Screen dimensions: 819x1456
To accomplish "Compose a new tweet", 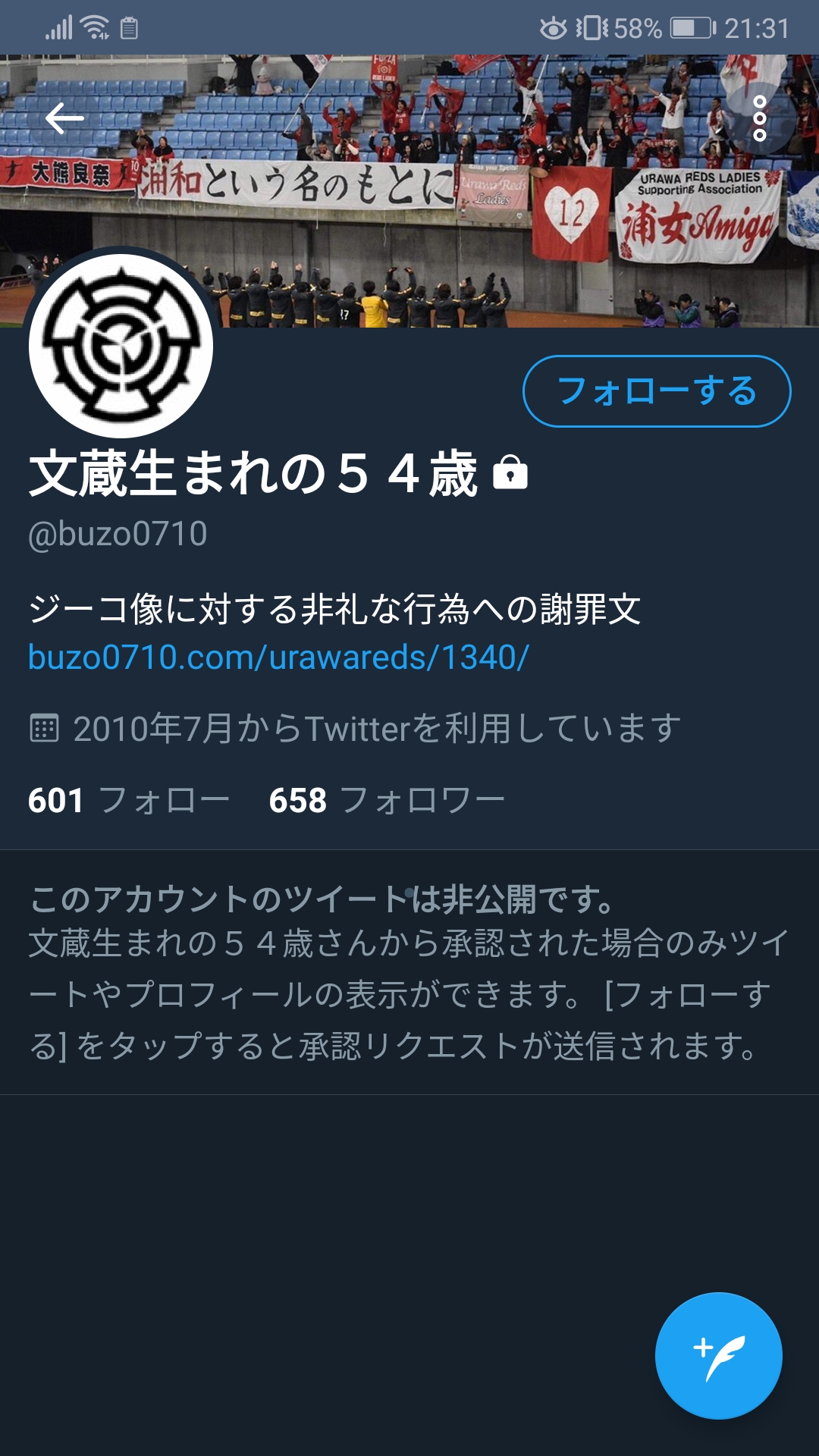I will [x=718, y=1355].
